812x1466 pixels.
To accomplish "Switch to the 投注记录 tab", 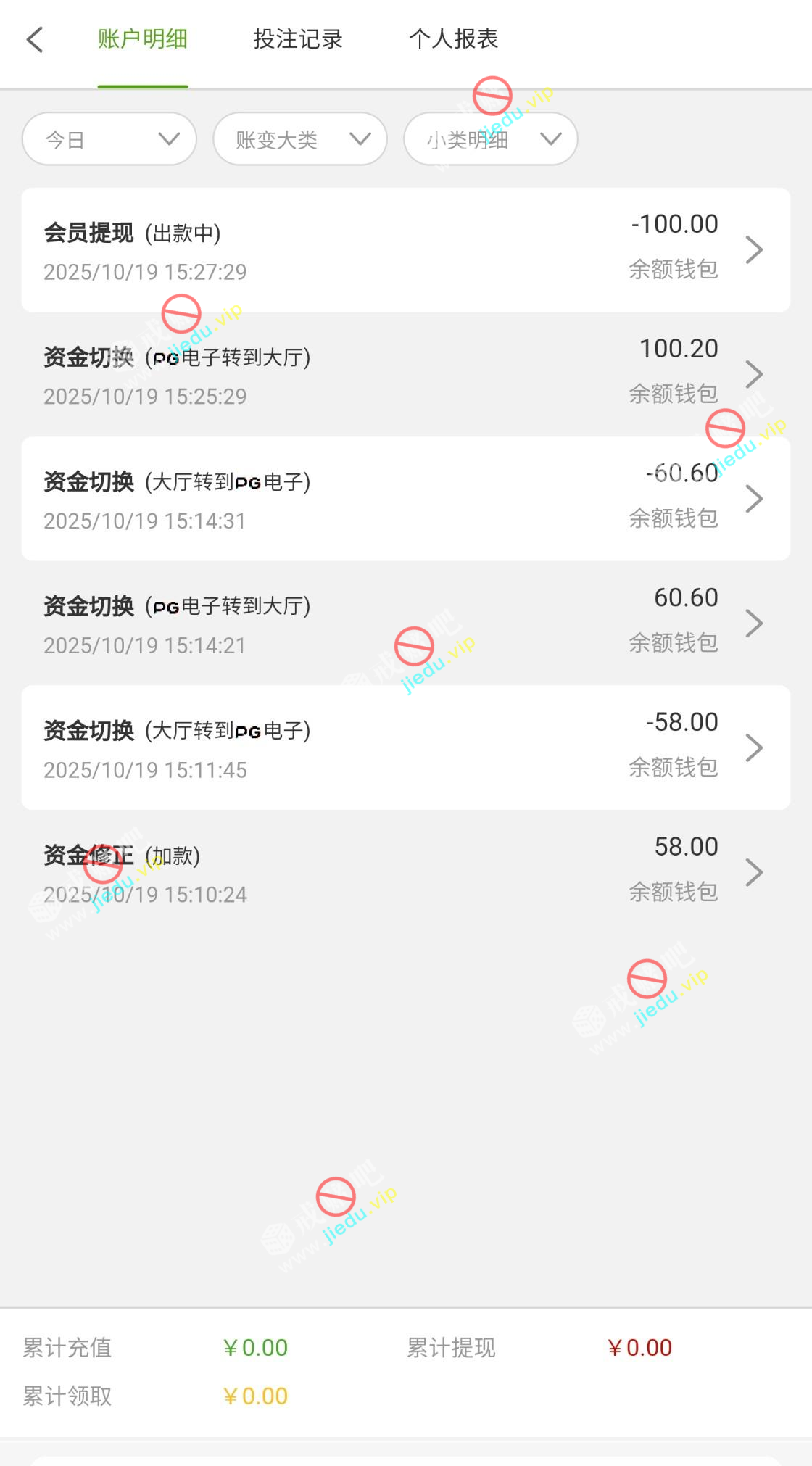I will click(x=298, y=40).
